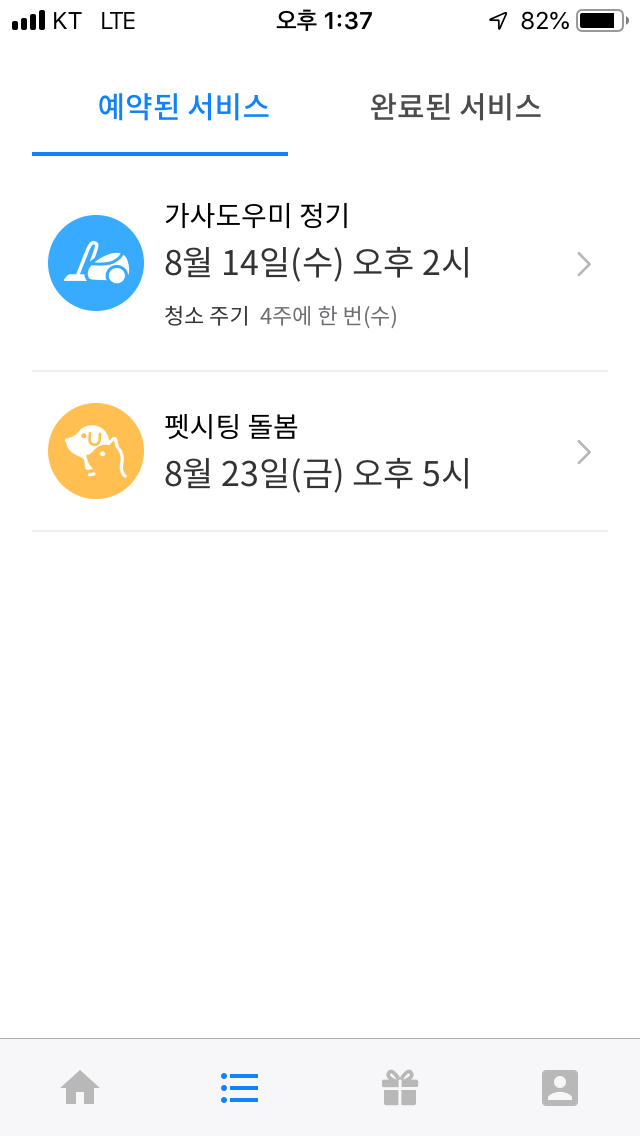Open the gift rewards tab

tap(400, 1087)
